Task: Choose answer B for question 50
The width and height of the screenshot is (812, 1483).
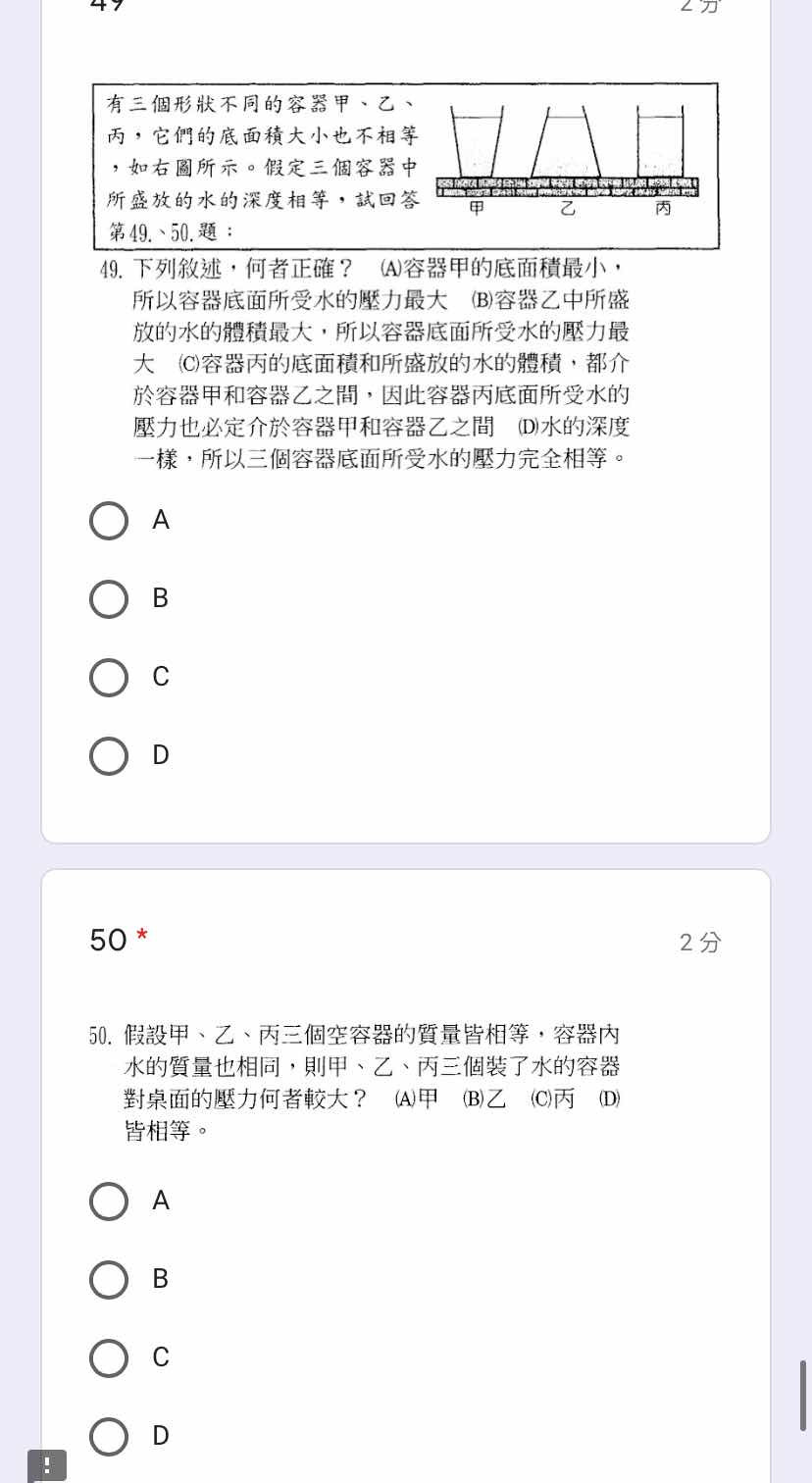Action: (109, 1280)
